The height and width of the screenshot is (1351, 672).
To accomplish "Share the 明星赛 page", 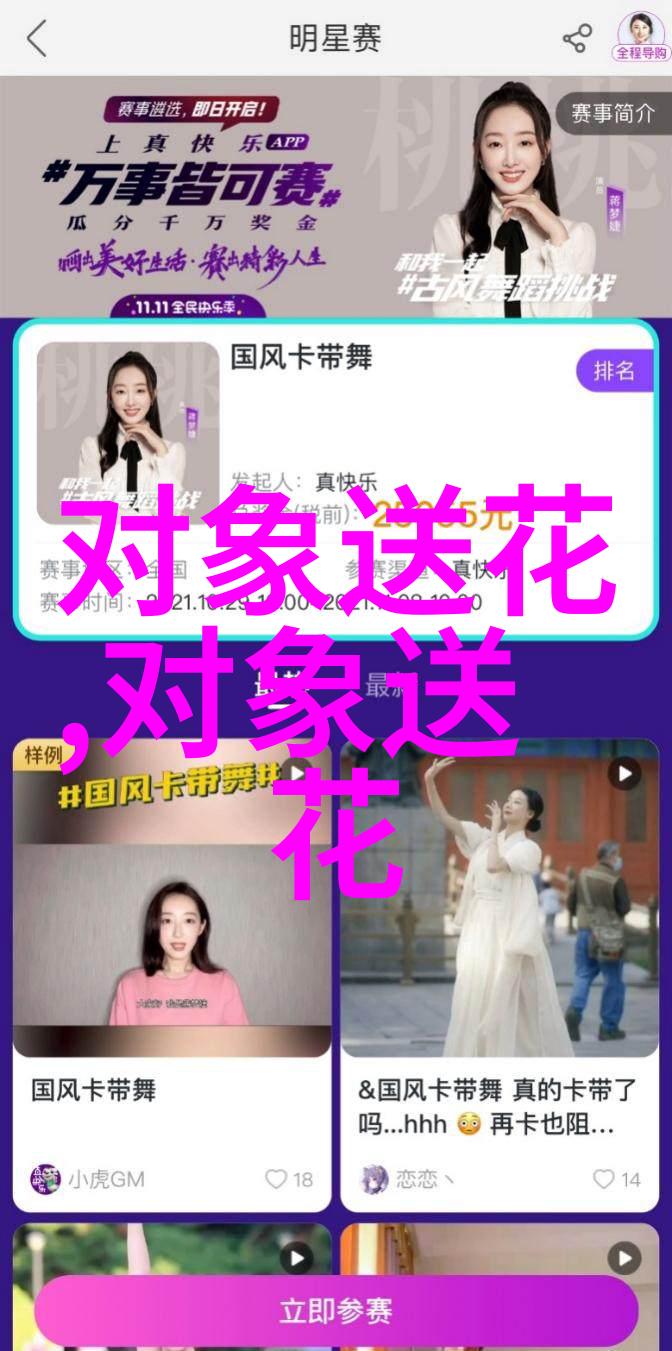I will (577, 39).
